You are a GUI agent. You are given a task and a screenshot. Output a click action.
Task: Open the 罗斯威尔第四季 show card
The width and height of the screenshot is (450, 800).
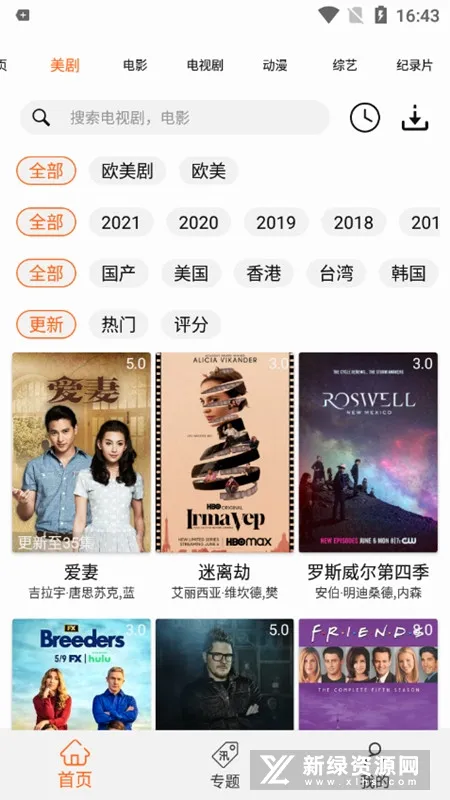click(368, 476)
